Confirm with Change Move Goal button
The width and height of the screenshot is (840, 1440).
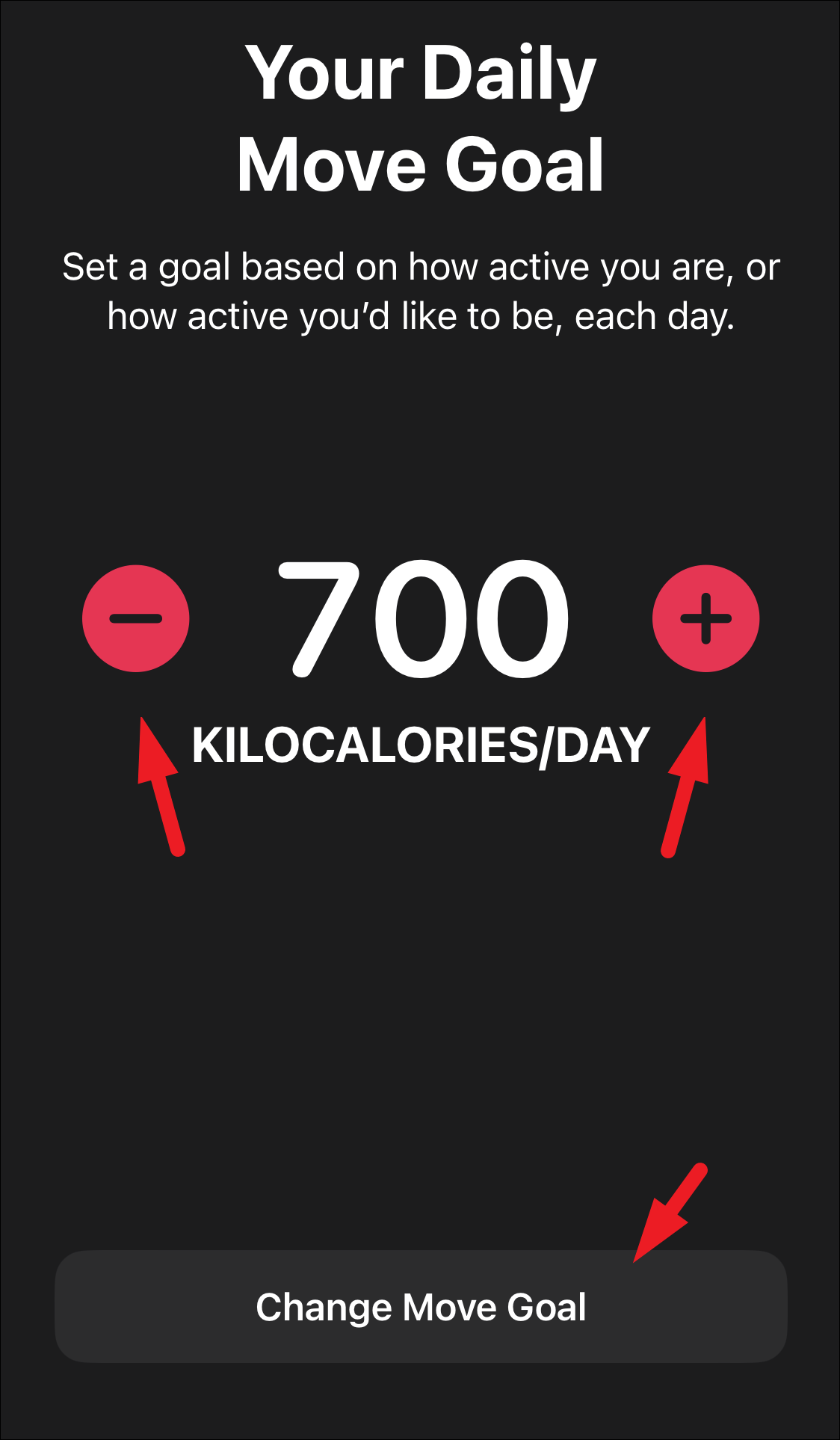(x=421, y=1306)
